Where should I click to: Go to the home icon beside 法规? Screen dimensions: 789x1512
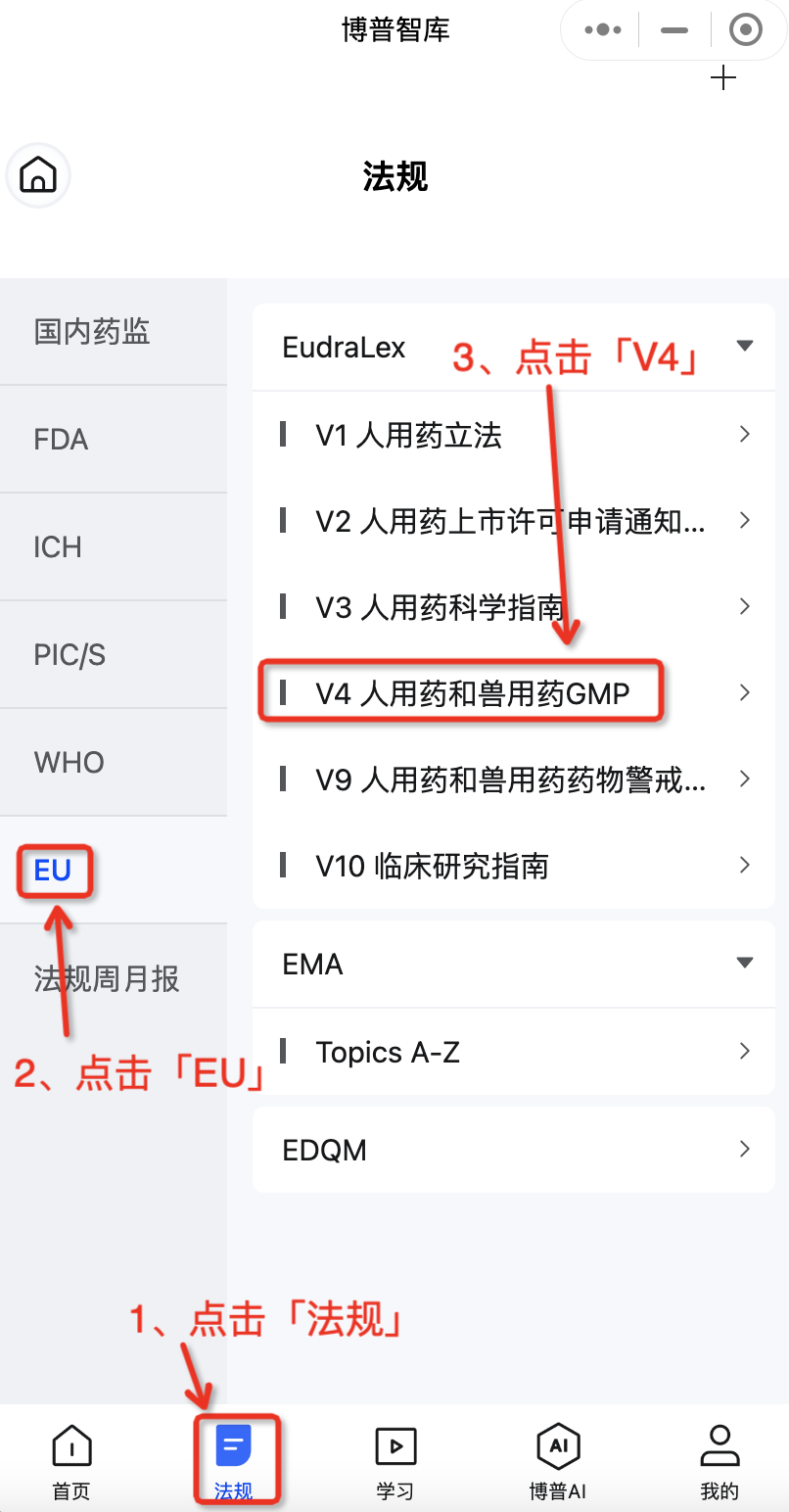[38, 175]
